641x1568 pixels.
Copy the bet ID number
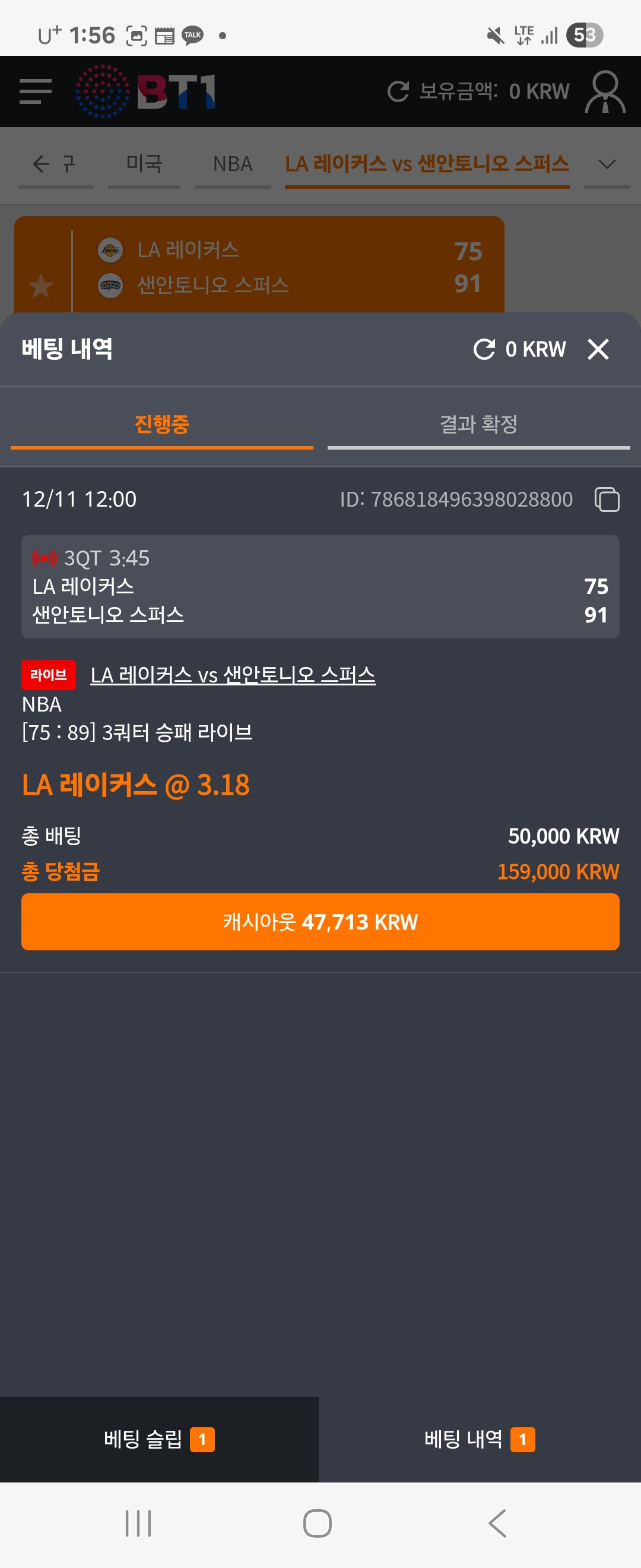[x=607, y=500]
